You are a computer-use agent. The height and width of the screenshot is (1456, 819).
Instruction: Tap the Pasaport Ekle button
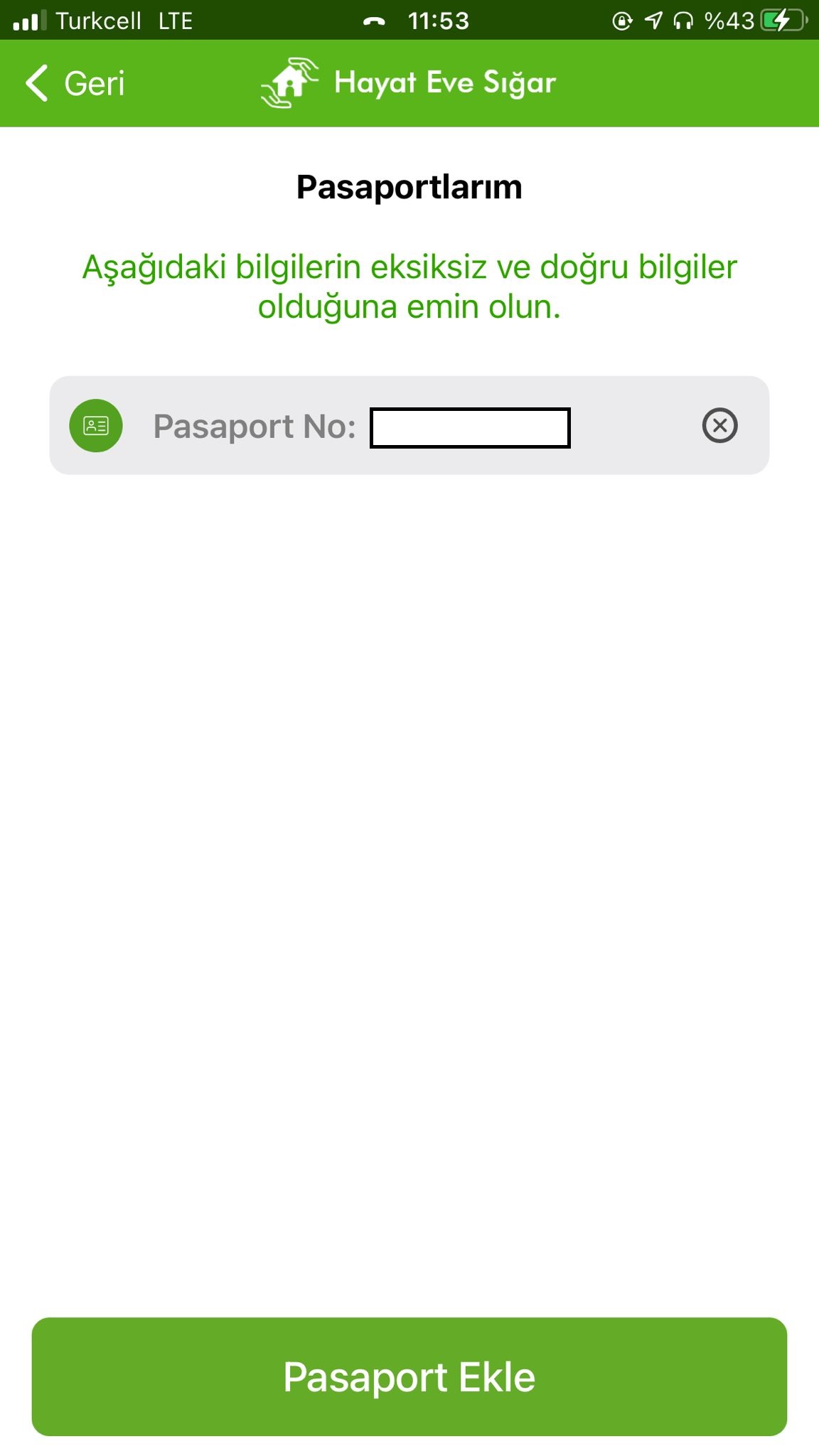[x=409, y=1377]
